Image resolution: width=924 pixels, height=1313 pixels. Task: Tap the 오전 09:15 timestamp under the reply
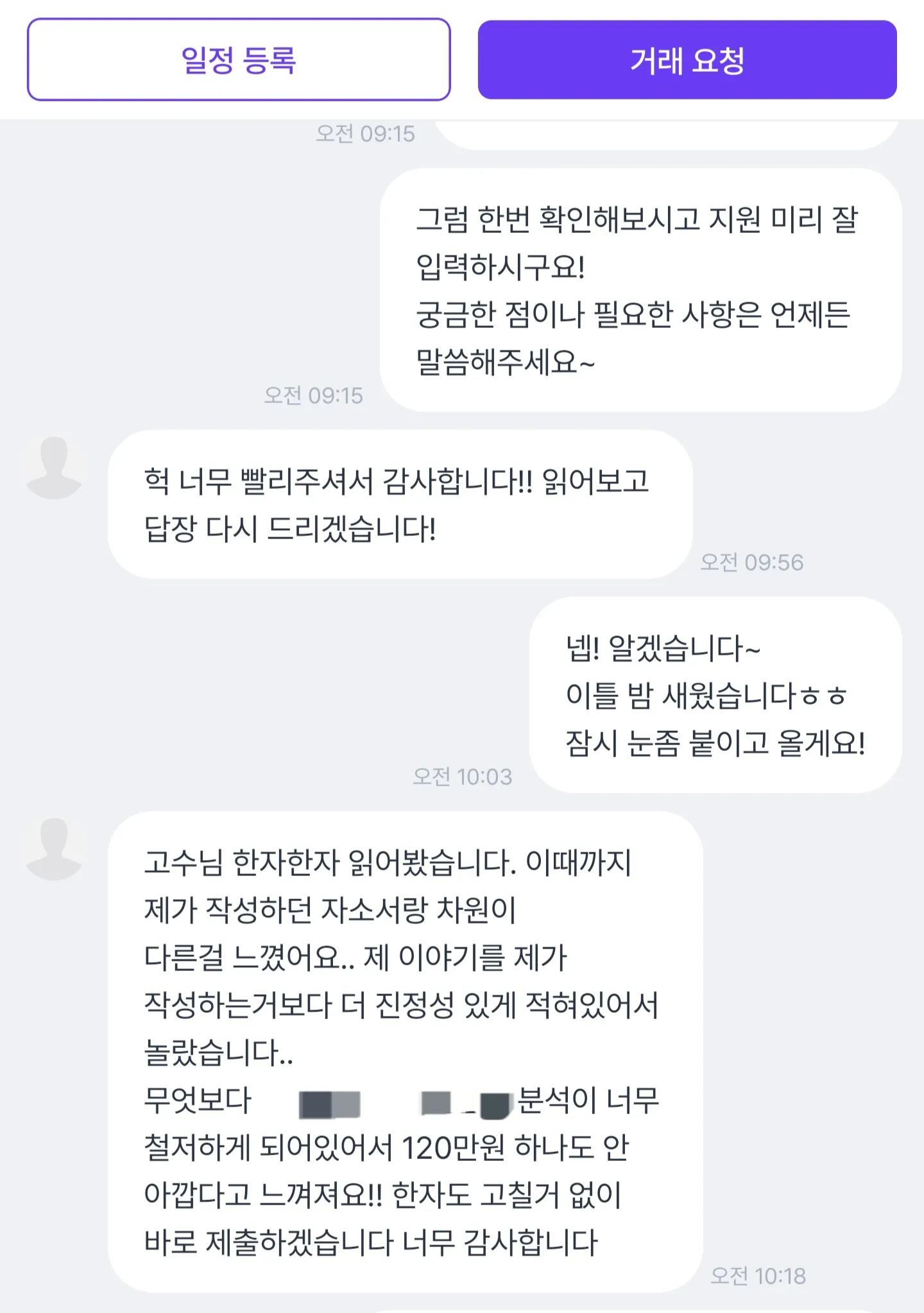click(312, 397)
